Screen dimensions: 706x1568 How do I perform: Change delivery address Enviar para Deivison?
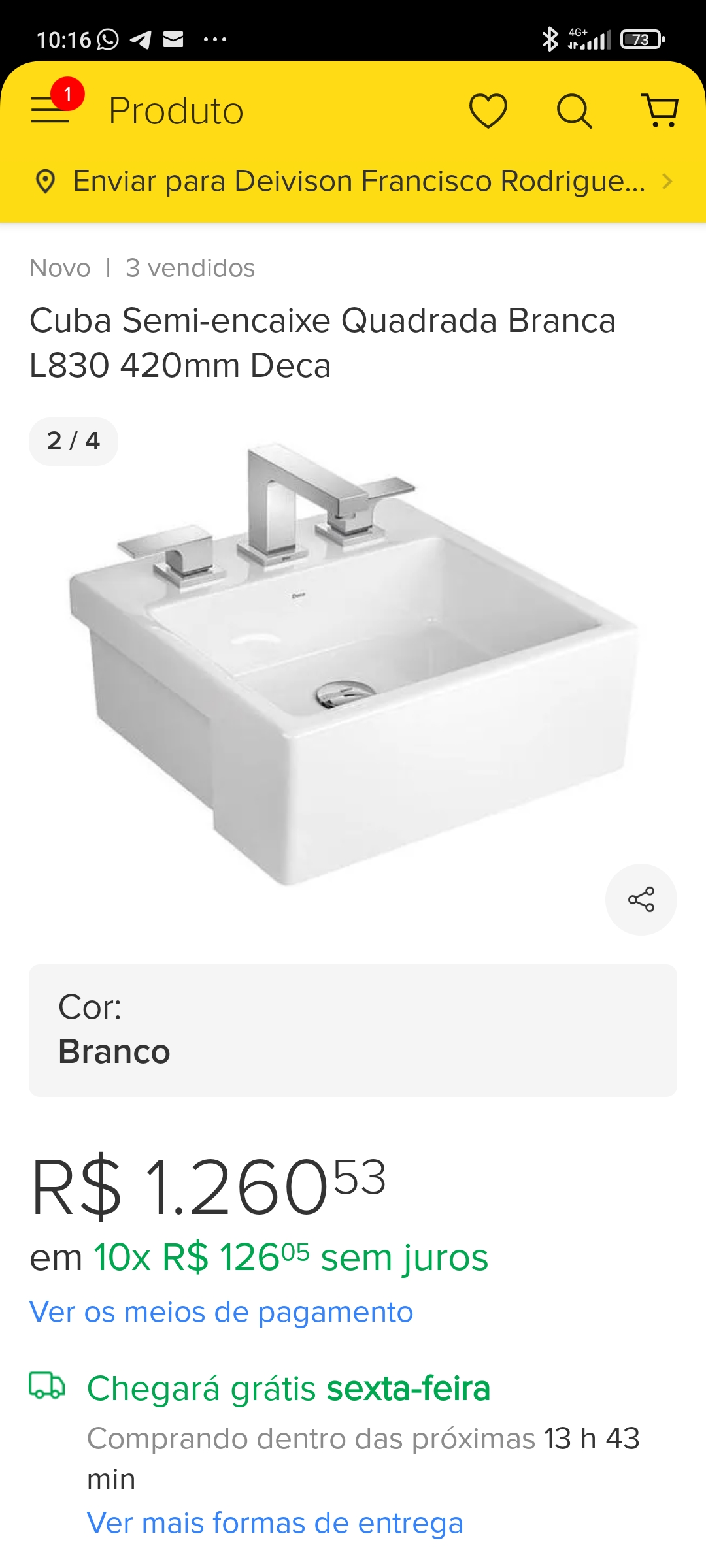coord(353,181)
